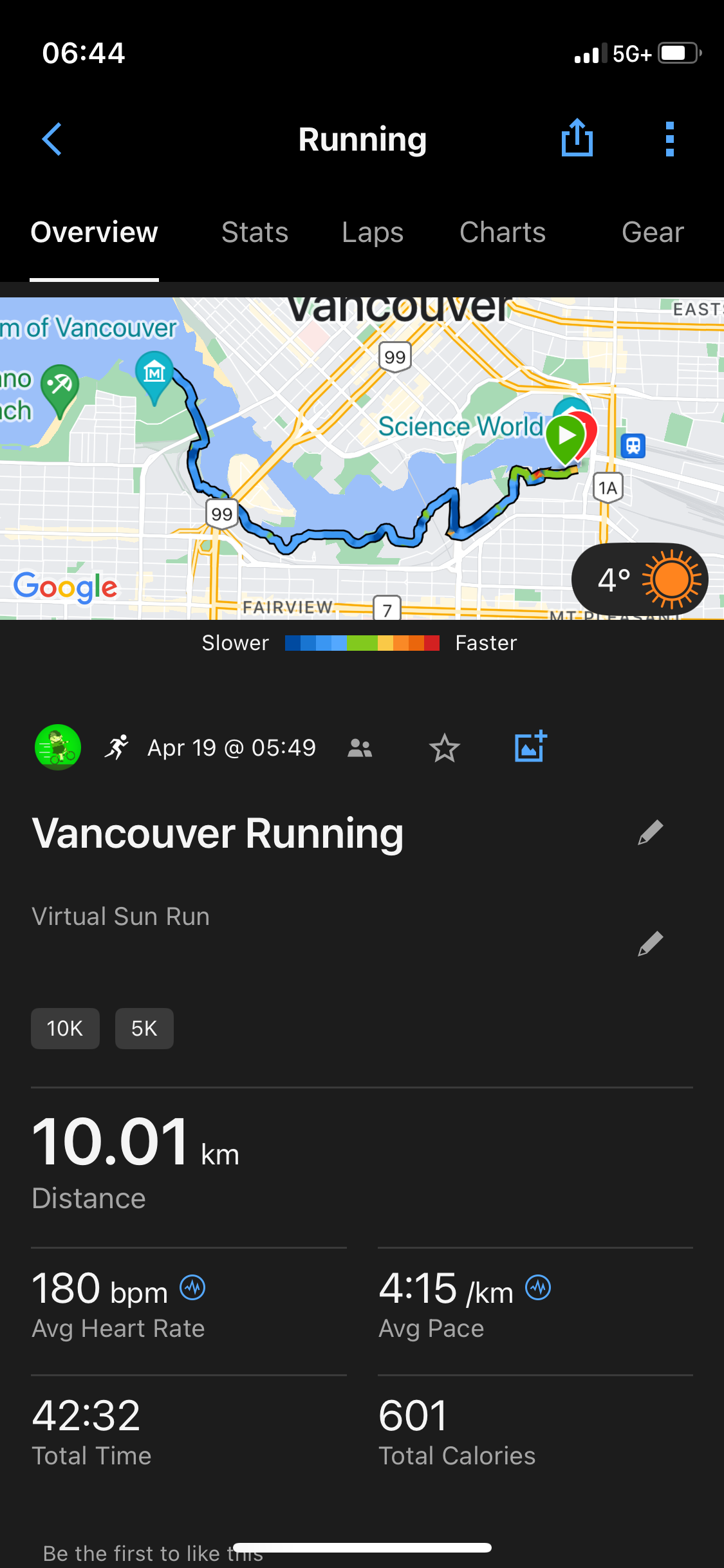Screen dimensions: 724x1568
Task: Open the 4° weather badge on the map
Action: [x=640, y=579]
